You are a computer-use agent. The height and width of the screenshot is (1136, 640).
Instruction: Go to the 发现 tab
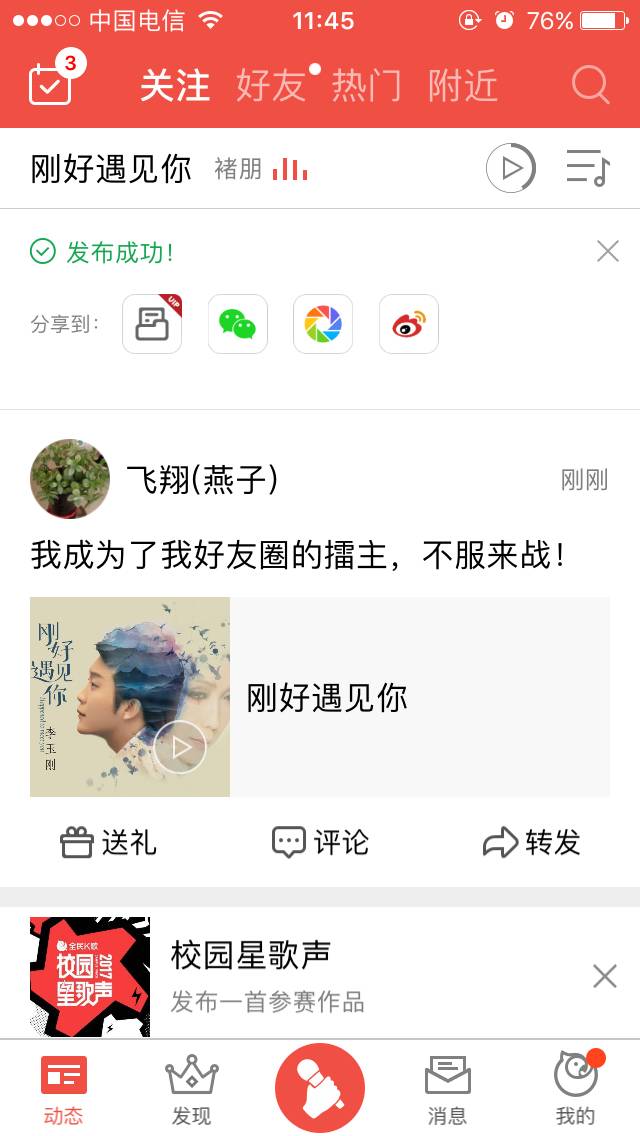pos(191,1088)
